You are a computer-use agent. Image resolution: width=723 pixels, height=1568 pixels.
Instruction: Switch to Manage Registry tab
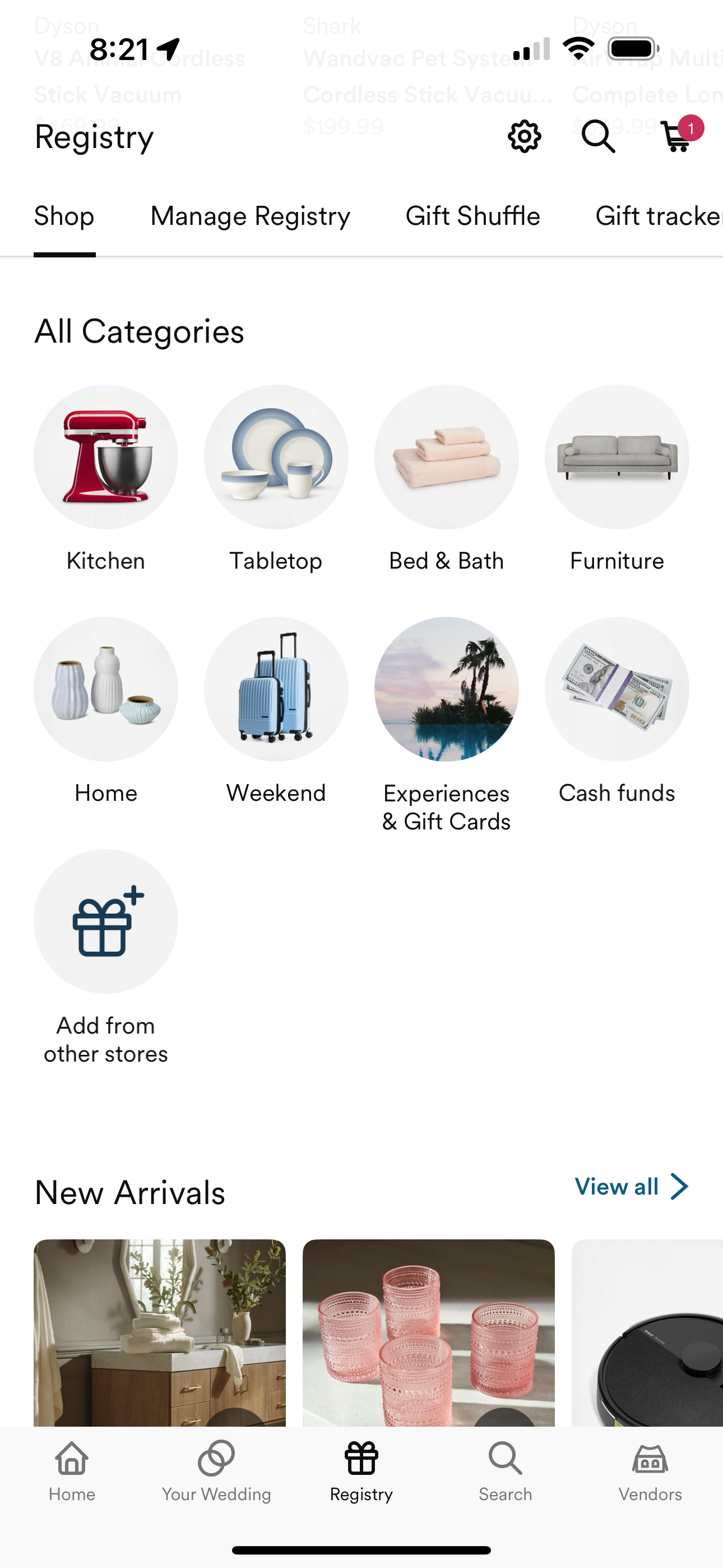pos(250,216)
